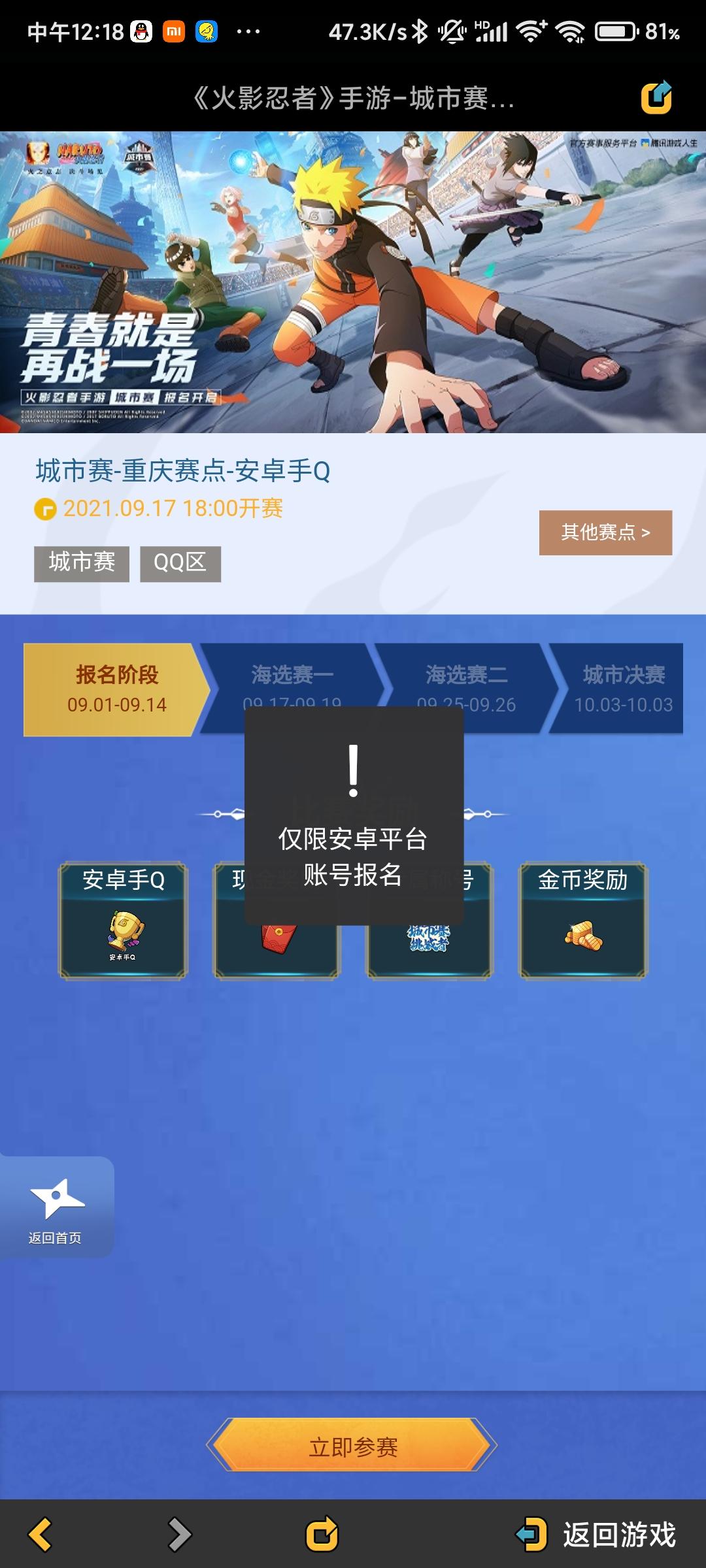Tap the QQ icon in the status bar
The height and width of the screenshot is (1568, 706).
(141, 30)
